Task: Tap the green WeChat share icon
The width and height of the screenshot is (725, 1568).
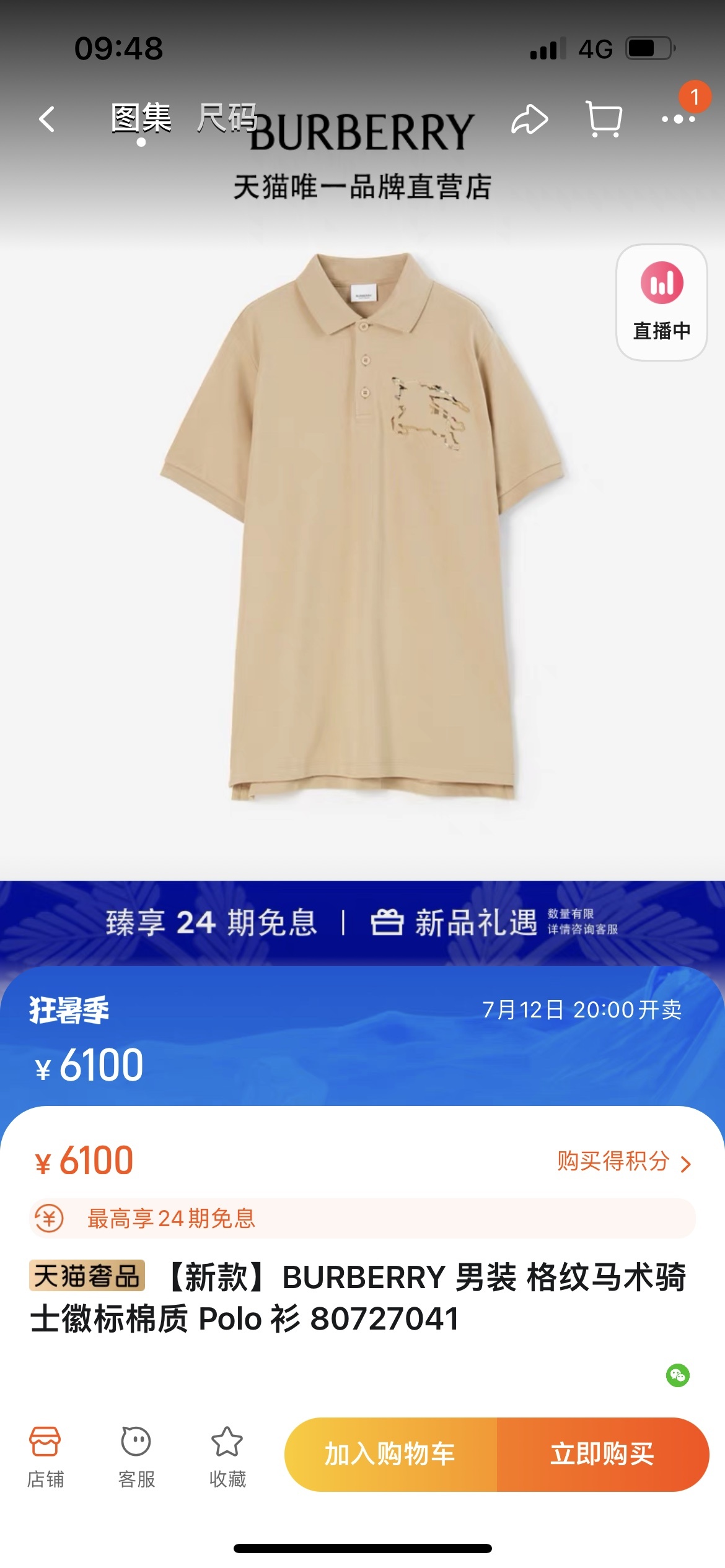Action: click(677, 1375)
